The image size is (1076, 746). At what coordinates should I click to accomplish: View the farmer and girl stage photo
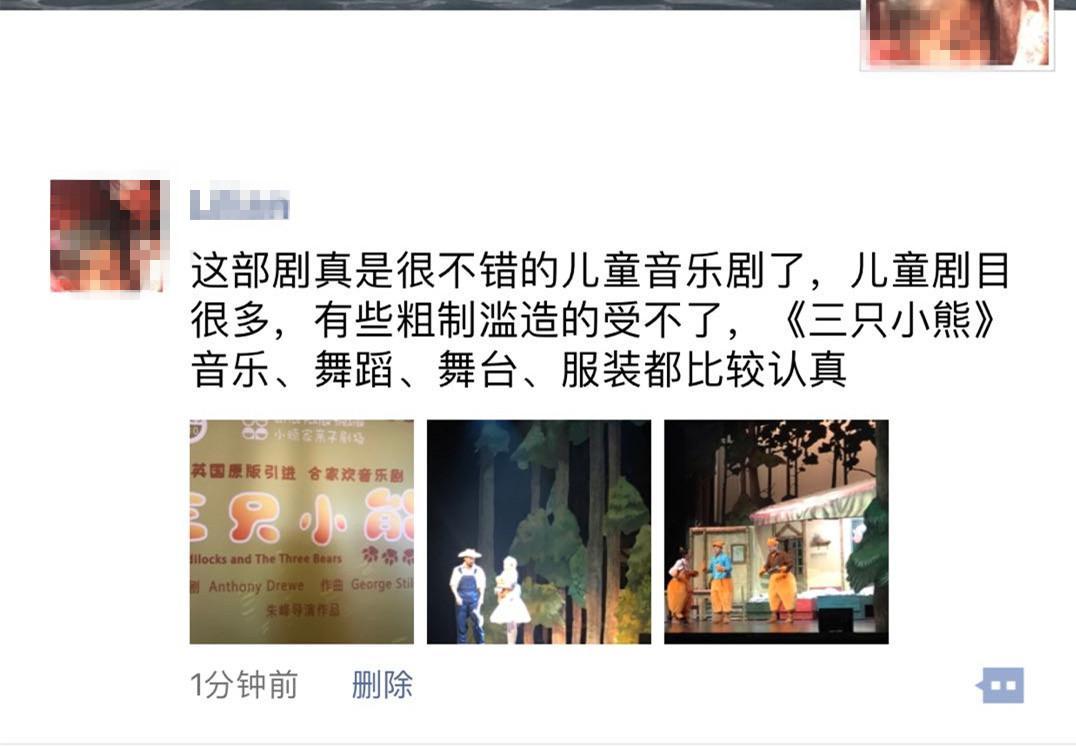click(x=538, y=531)
